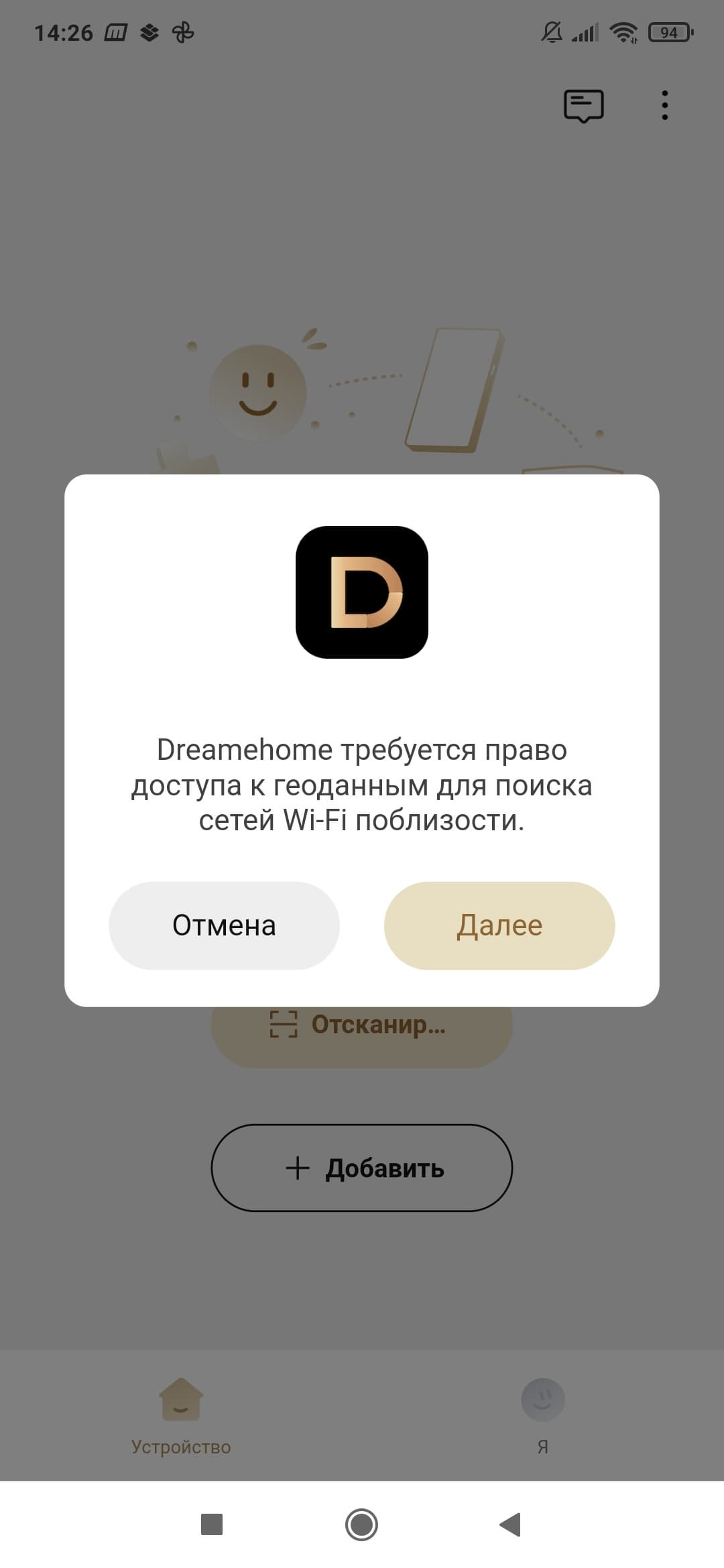Screen dimensions: 724x1568
Task: Open the three-dot overflow menu
Action: (664, 106)
